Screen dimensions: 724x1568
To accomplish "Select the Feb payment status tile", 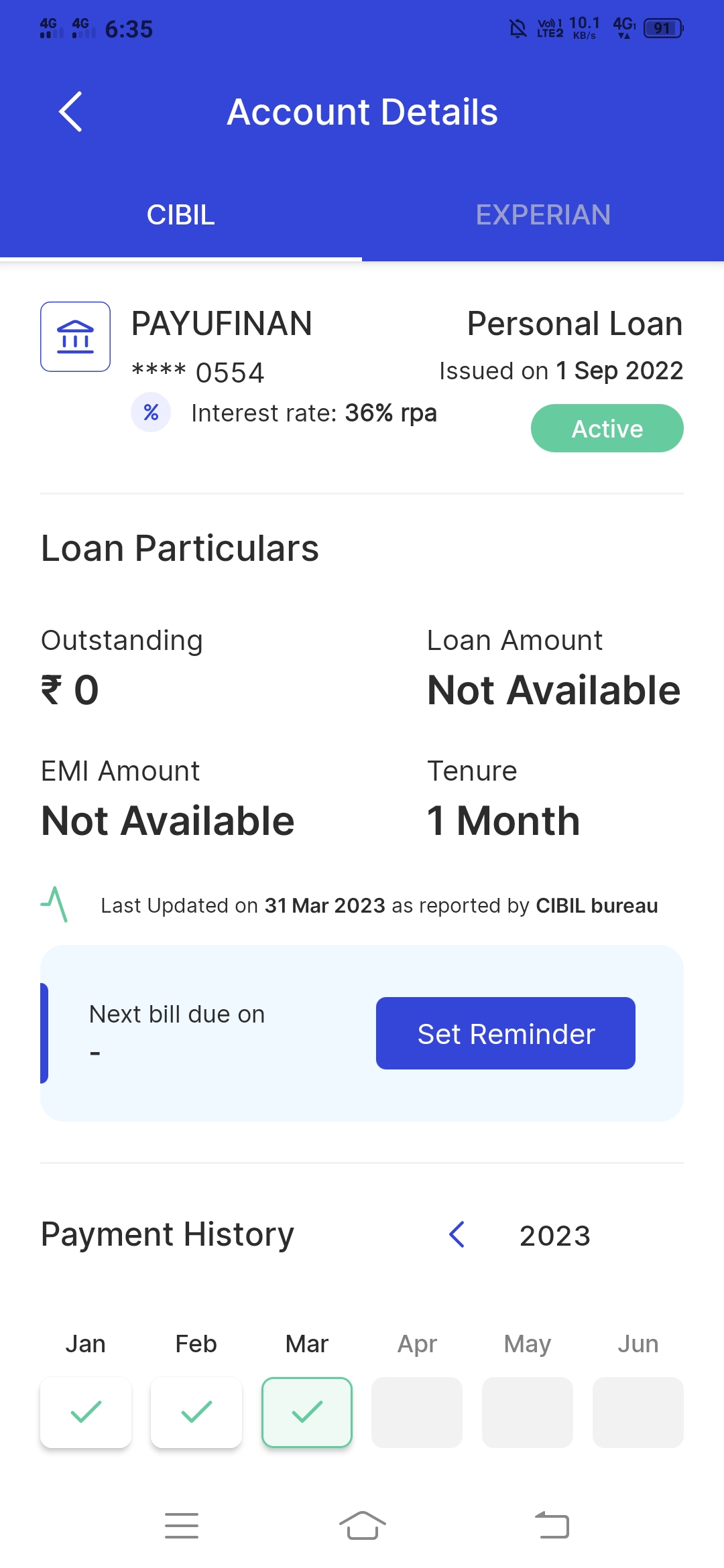I will (x=196, y=1412).
